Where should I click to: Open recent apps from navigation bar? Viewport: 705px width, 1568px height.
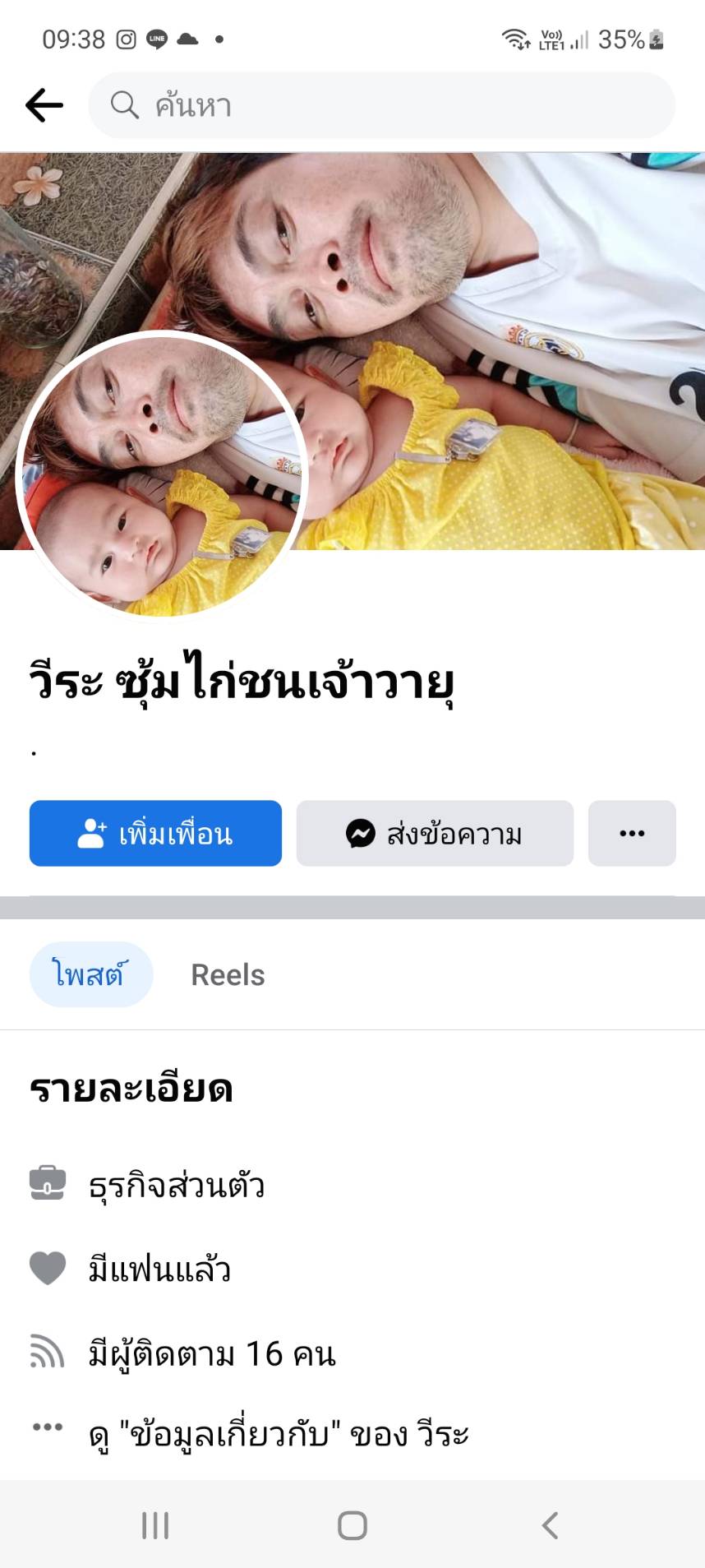155,1525
